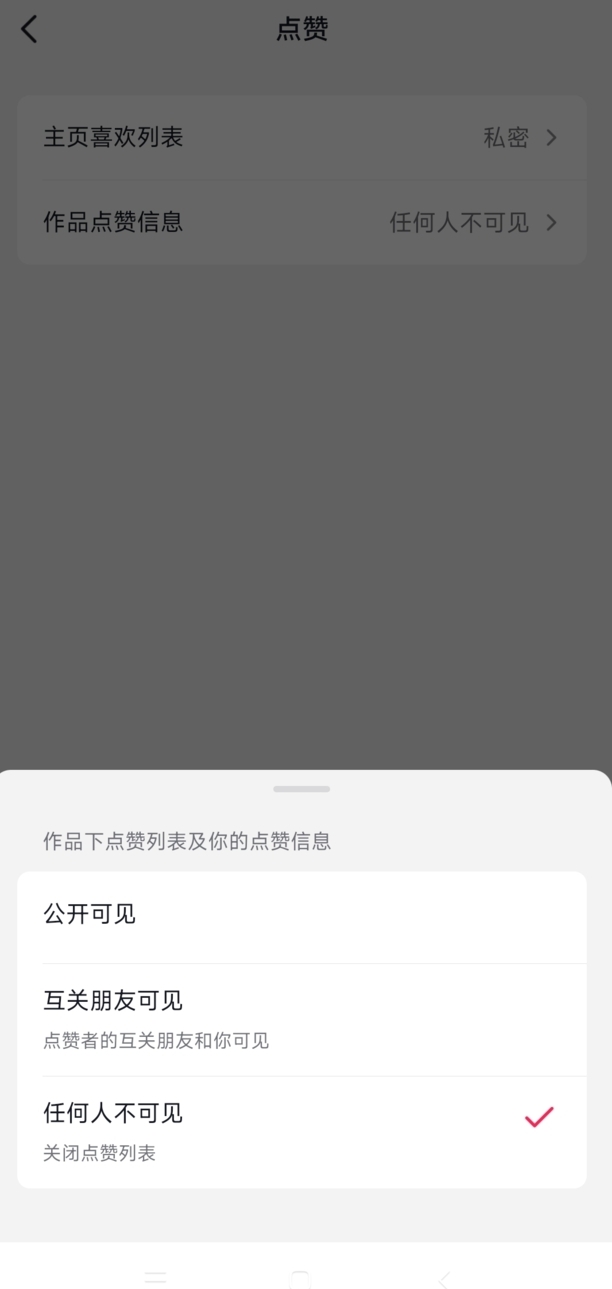
Task: Tap the system home button
Action: pos(300,1278)
